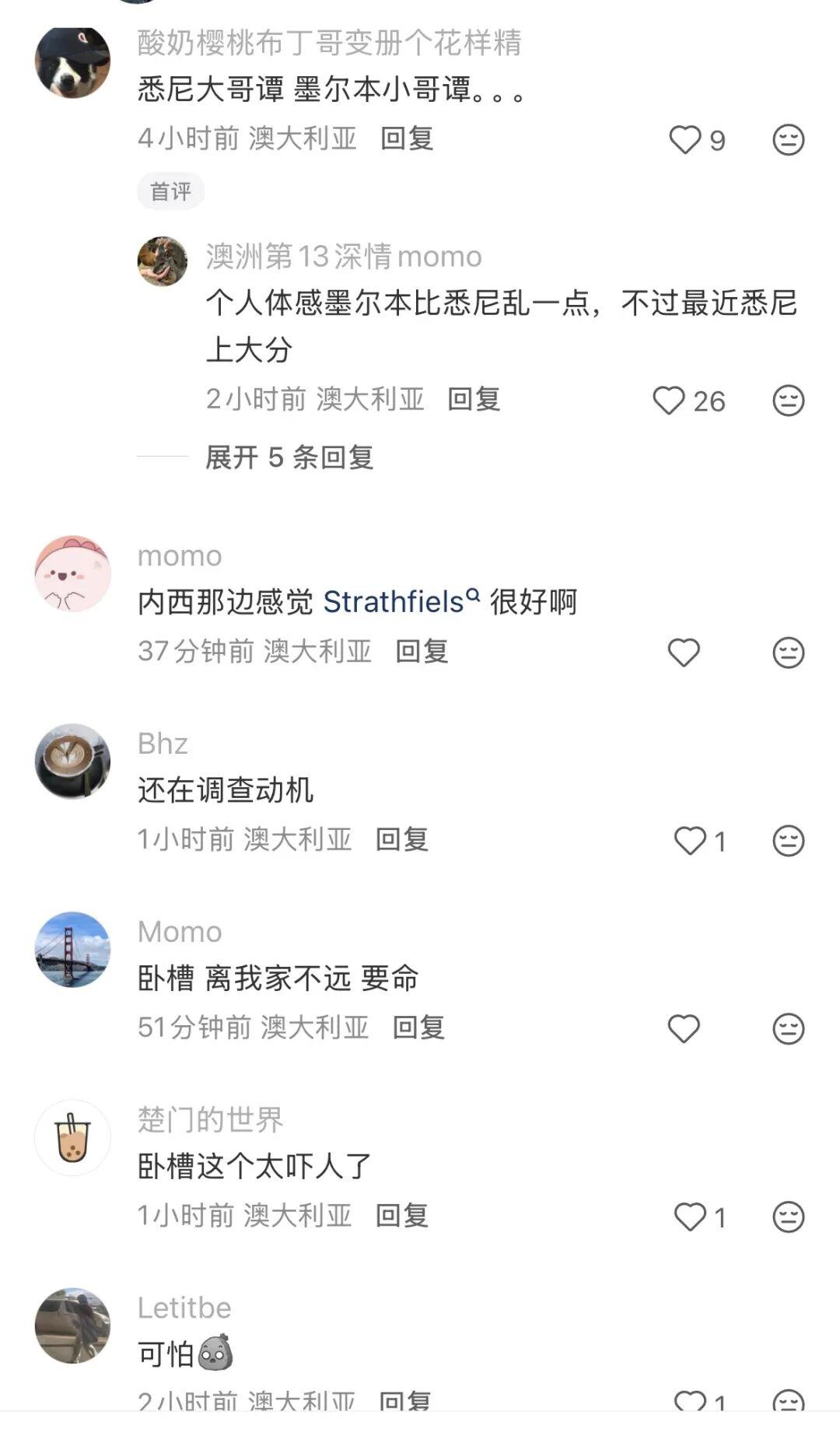Dislike 酸奶樱桃布丁's comment
Viewport: 840px width, 1432px height.
pos(788,140)
